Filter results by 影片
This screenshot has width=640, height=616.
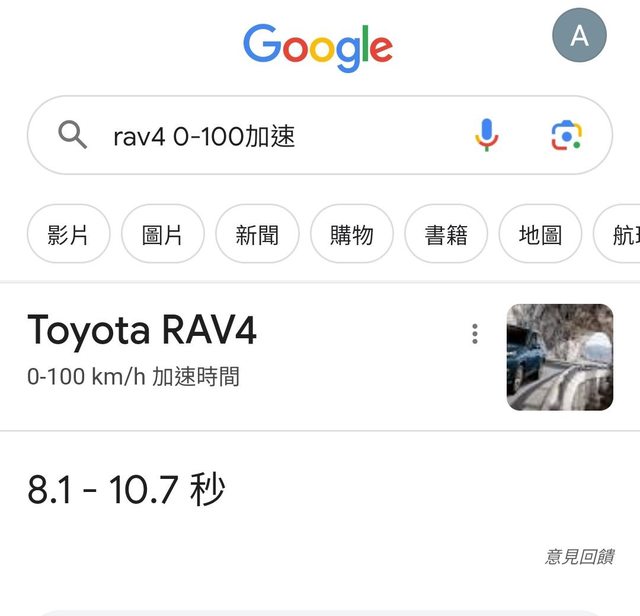pyautogui.click(x=68, y=234)
